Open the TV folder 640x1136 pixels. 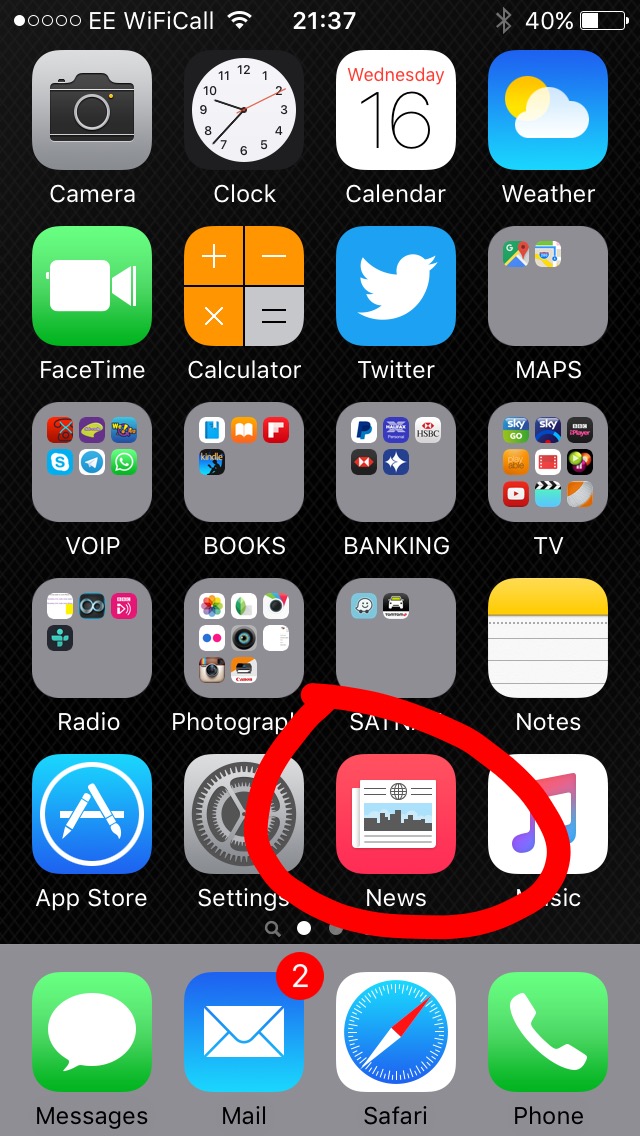(x=548, y=462)
